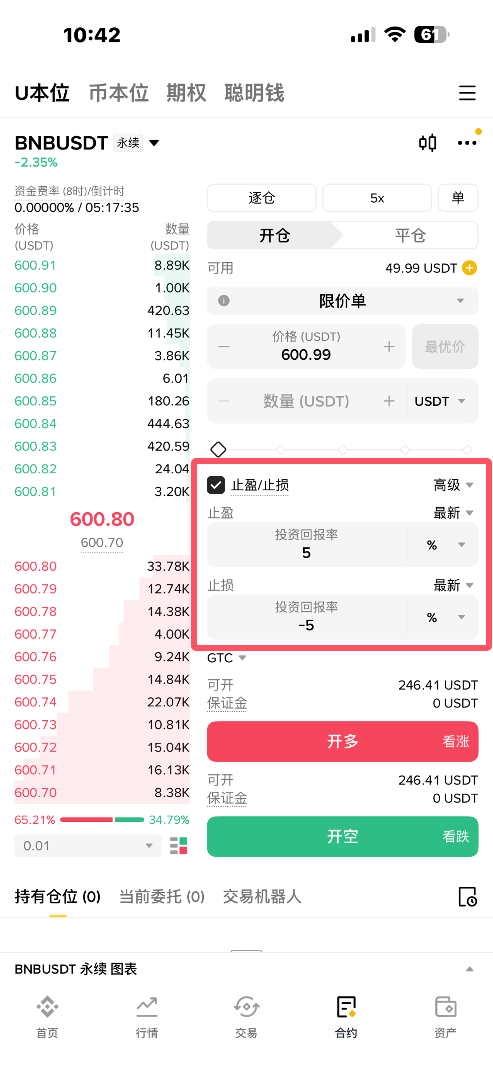Open the candlestick chart icon
The width and height of the screenshot is (493, 1078).
coord(428,143)
